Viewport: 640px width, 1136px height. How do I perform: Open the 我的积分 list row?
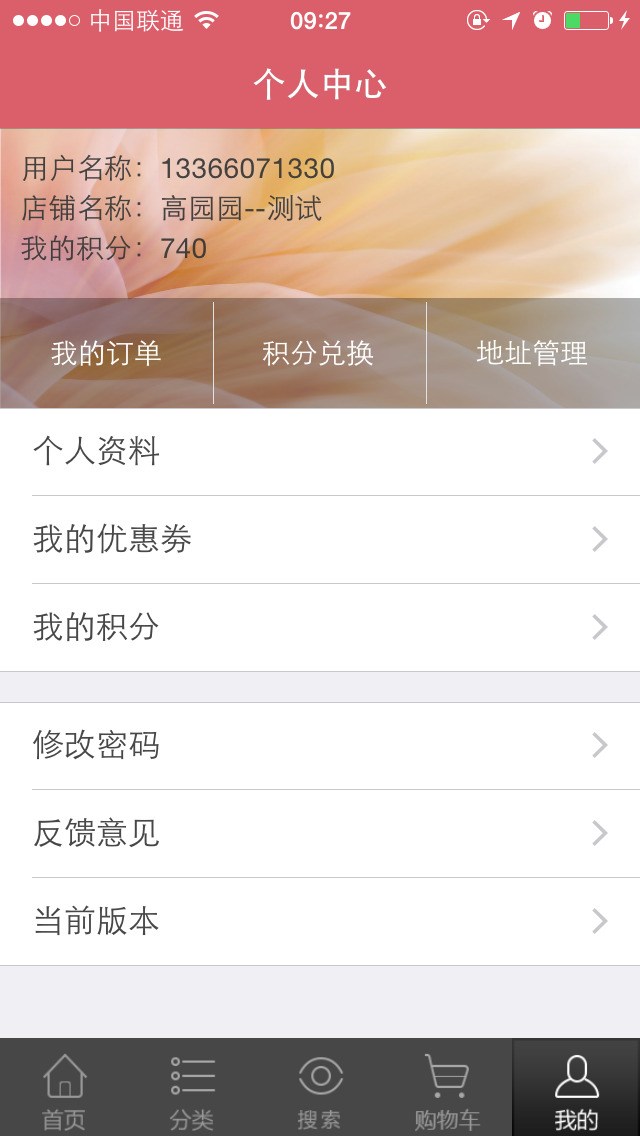click(x=320, y=628)
